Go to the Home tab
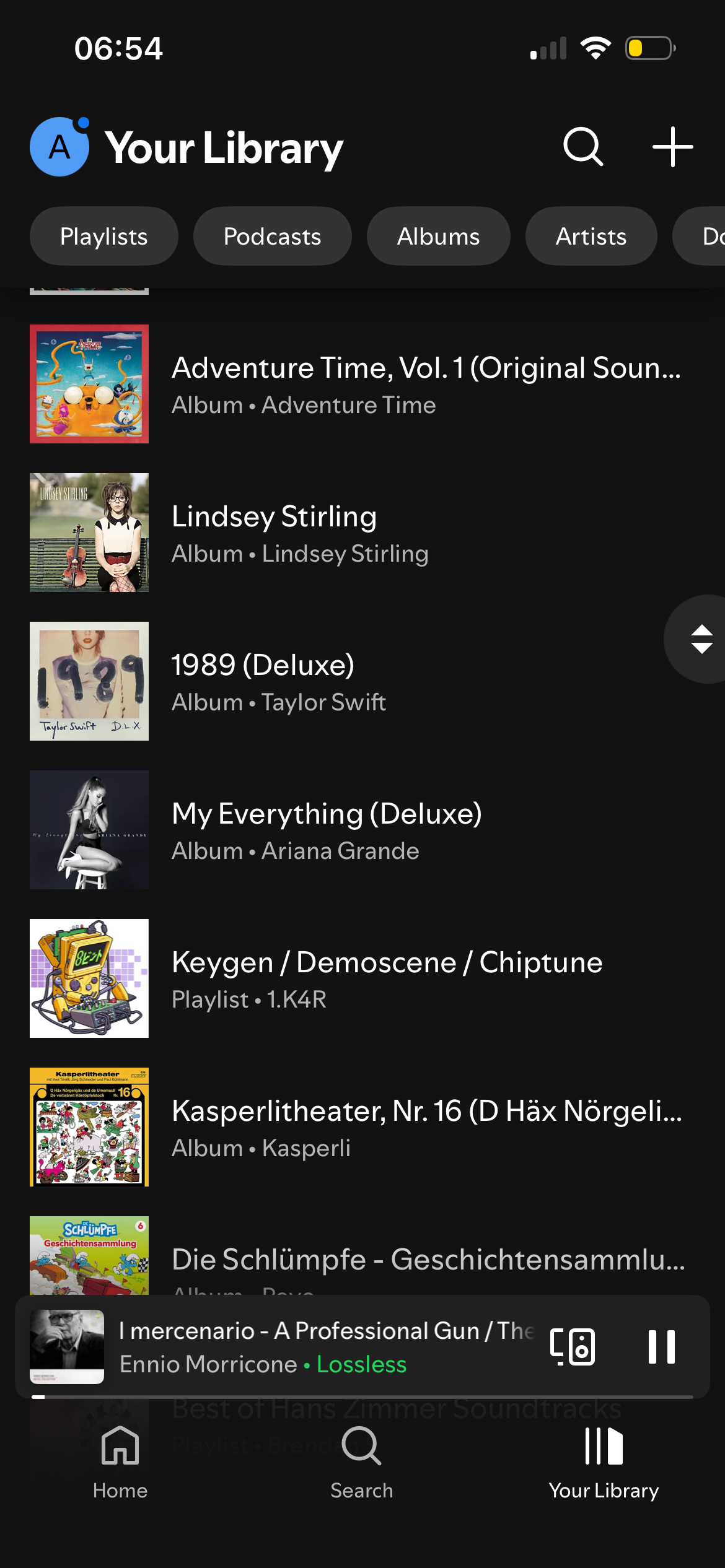The image size is (725, 1568). click(120, 1461)
